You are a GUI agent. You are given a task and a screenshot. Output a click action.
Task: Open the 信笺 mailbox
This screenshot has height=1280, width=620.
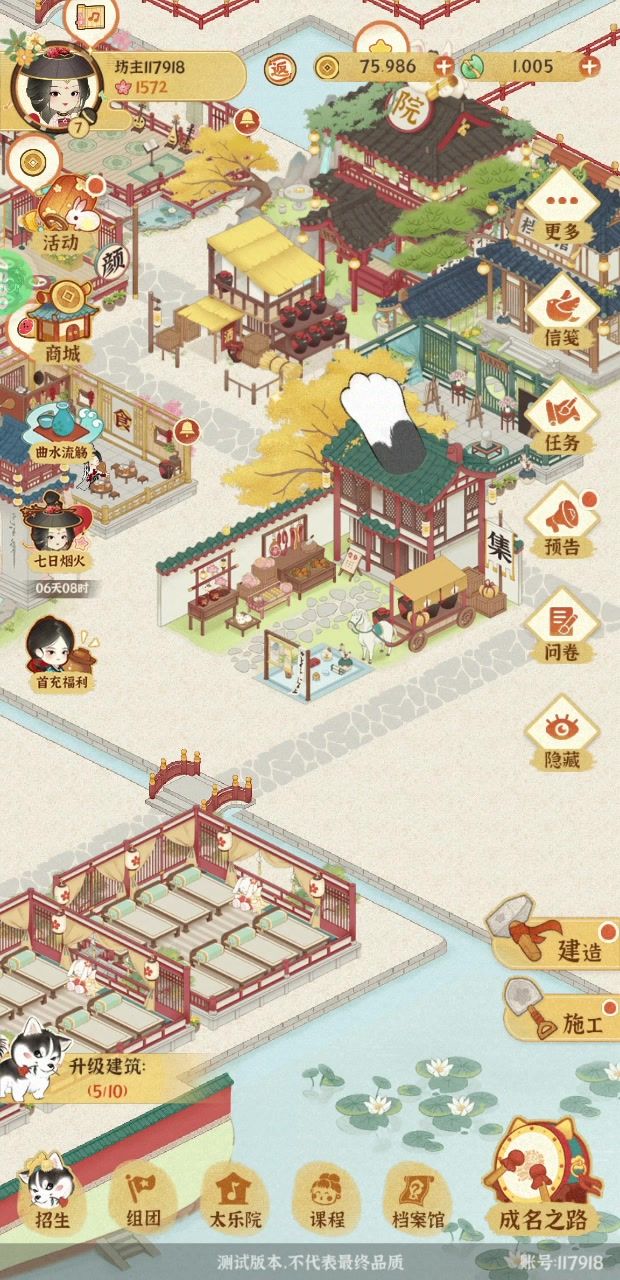tap(562, 316)
